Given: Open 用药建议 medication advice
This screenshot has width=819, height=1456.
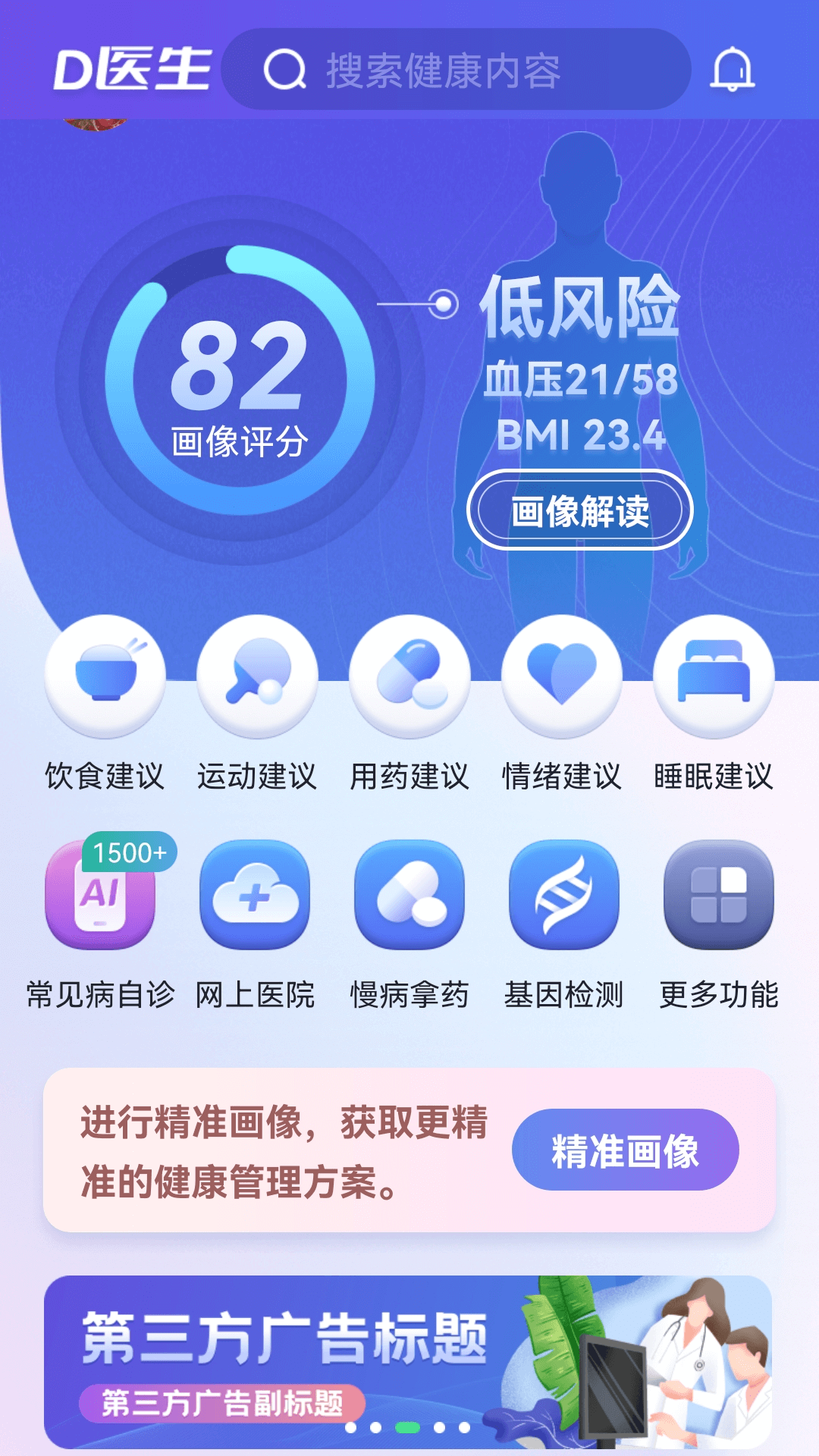Looking at the screenshot, I should click(x=409, y=676).
